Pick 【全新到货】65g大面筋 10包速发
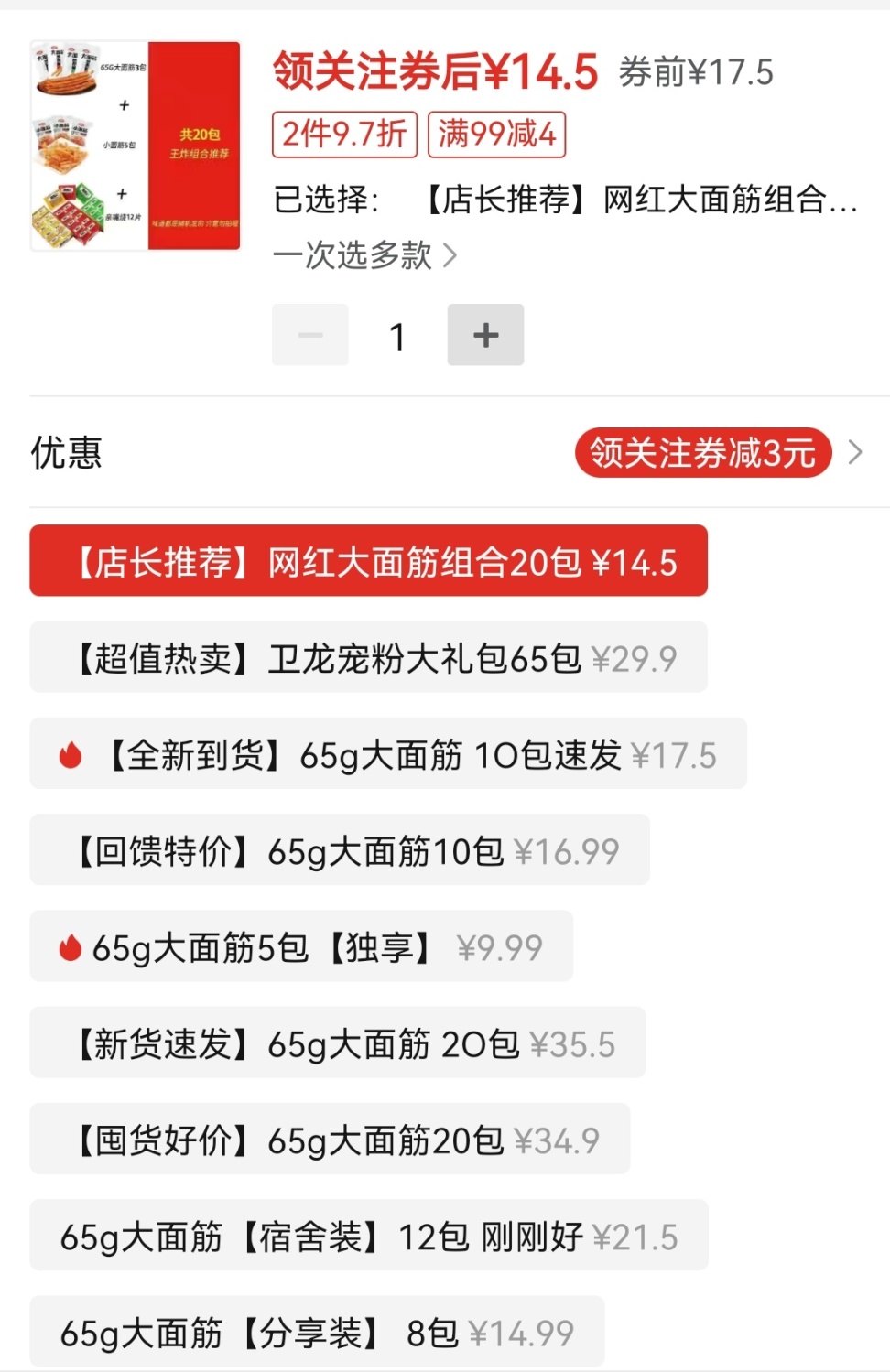890x1372 pixels. 388,754
